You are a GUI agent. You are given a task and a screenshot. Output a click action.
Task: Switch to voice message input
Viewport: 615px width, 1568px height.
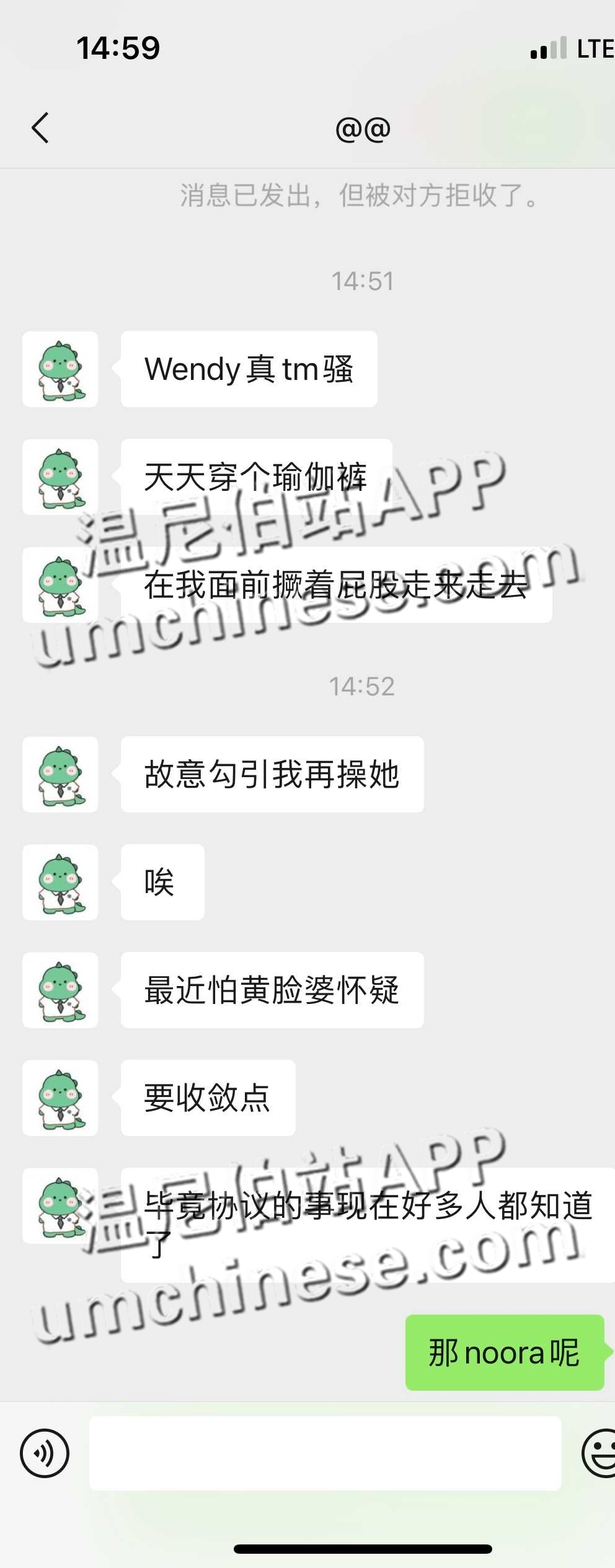tap(45, 1453)
